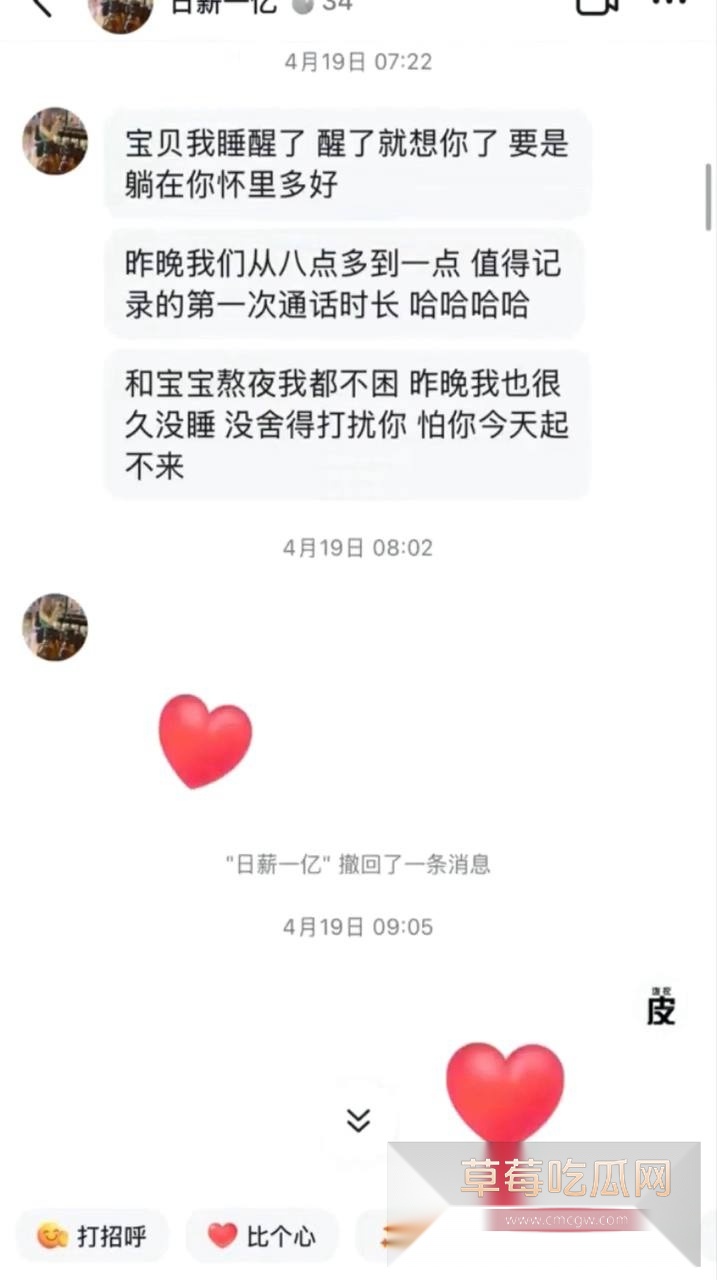Image resolution: width=717 pixels, height=1280 pixels.
Task: Go back from the 日薪一亿 chat
Action: [x=40, y=6]
